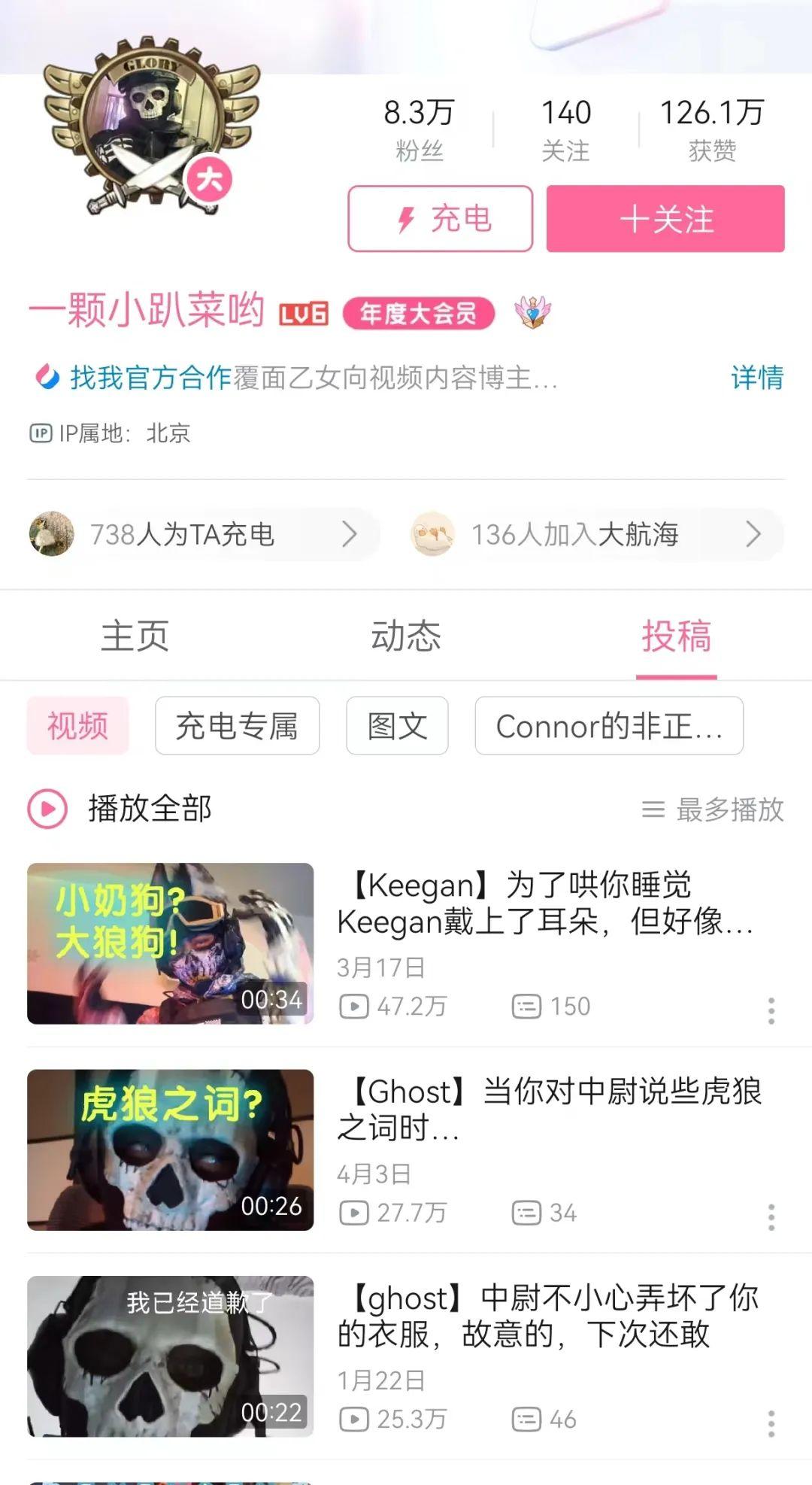812x1485 pixels.
Task: Open the 详情 profile details link
Action: [x=756, y=377]
